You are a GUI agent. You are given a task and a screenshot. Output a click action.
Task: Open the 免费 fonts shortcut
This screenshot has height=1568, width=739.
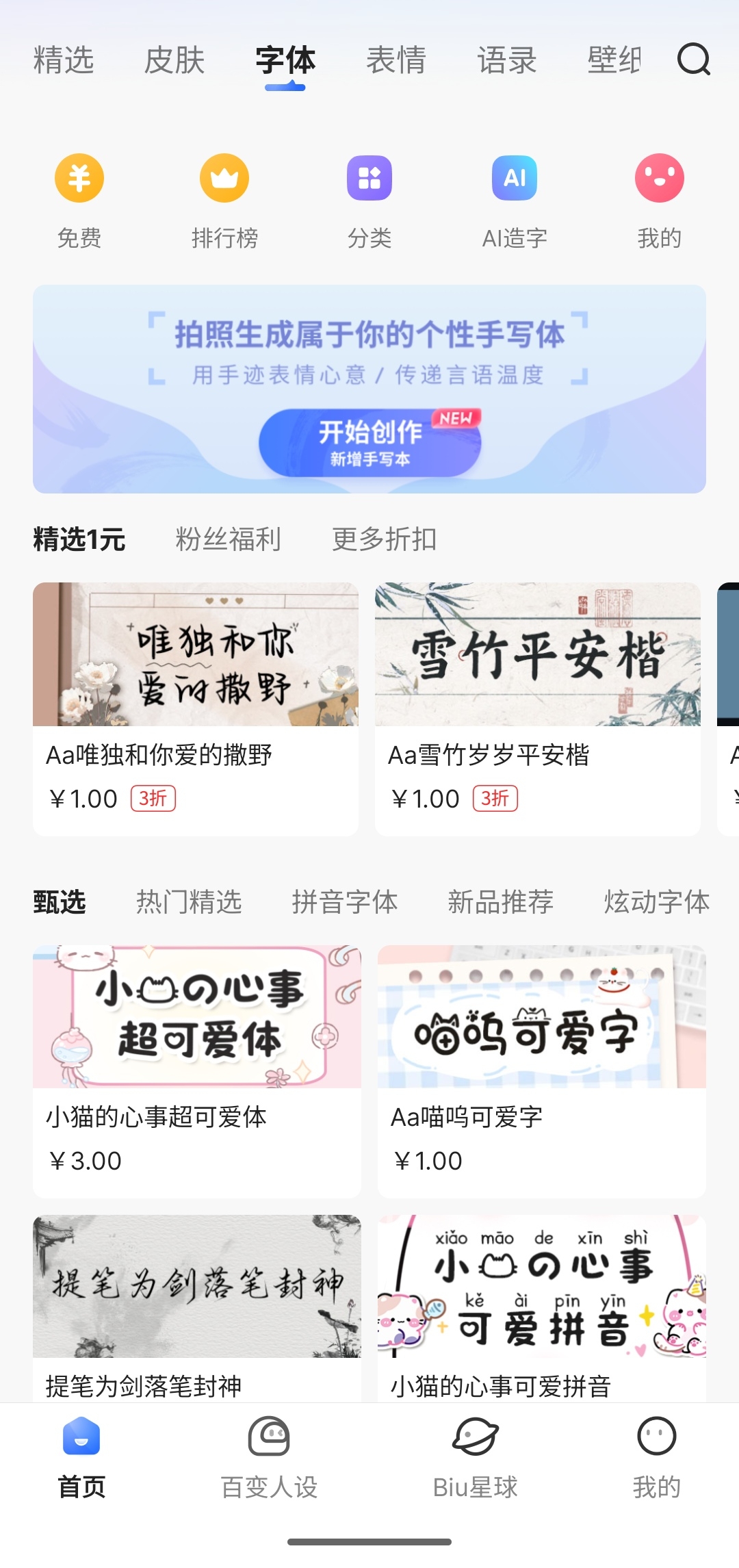coord(79,200)
